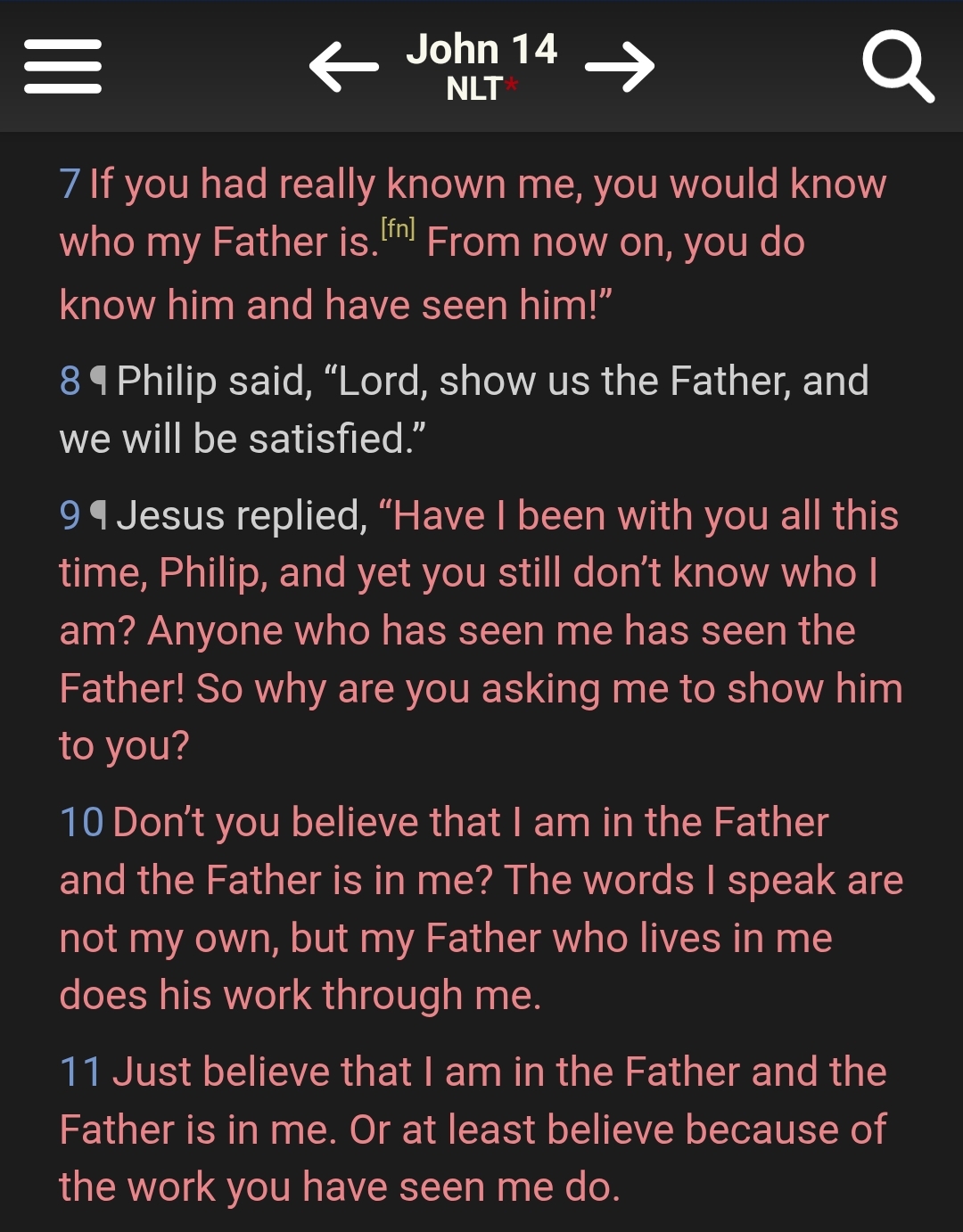The height and width of the screenshot is (1232, 963).
Task: Select verse number 11
Action: (x=81, y=1072)
